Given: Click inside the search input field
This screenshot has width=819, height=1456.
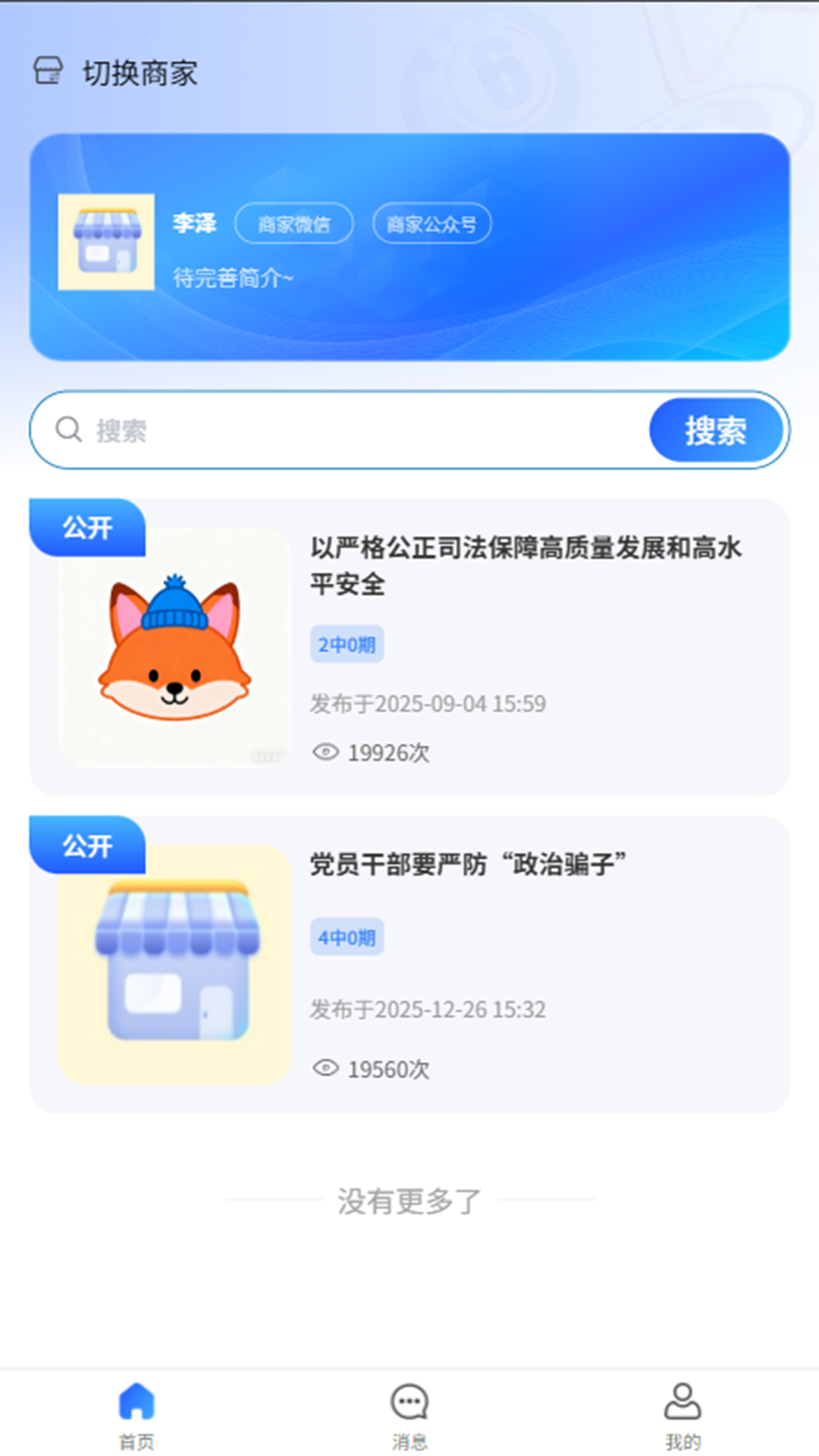Looking at the screenshot, I should (x=303, y=430).
